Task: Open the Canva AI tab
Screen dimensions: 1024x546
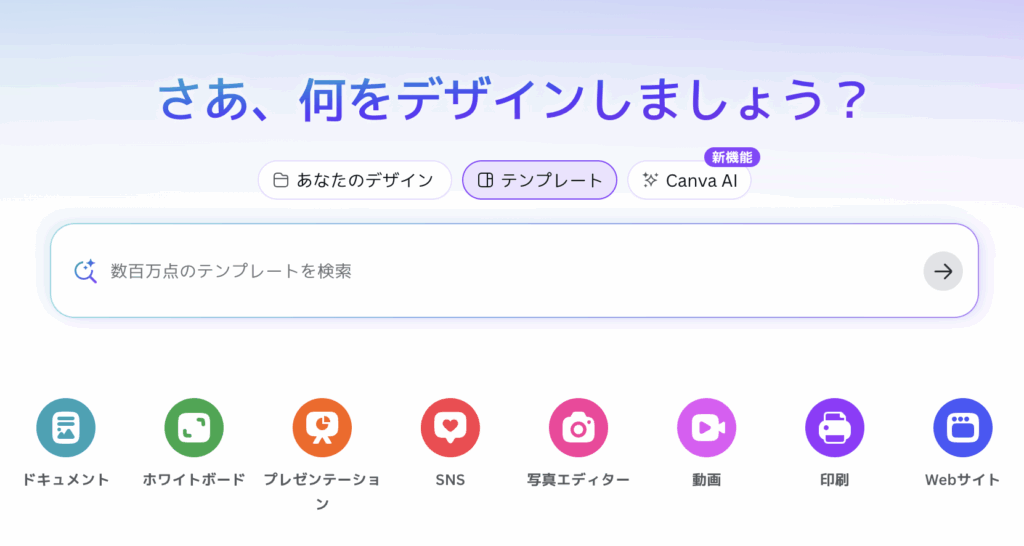Action: point(689,181)
